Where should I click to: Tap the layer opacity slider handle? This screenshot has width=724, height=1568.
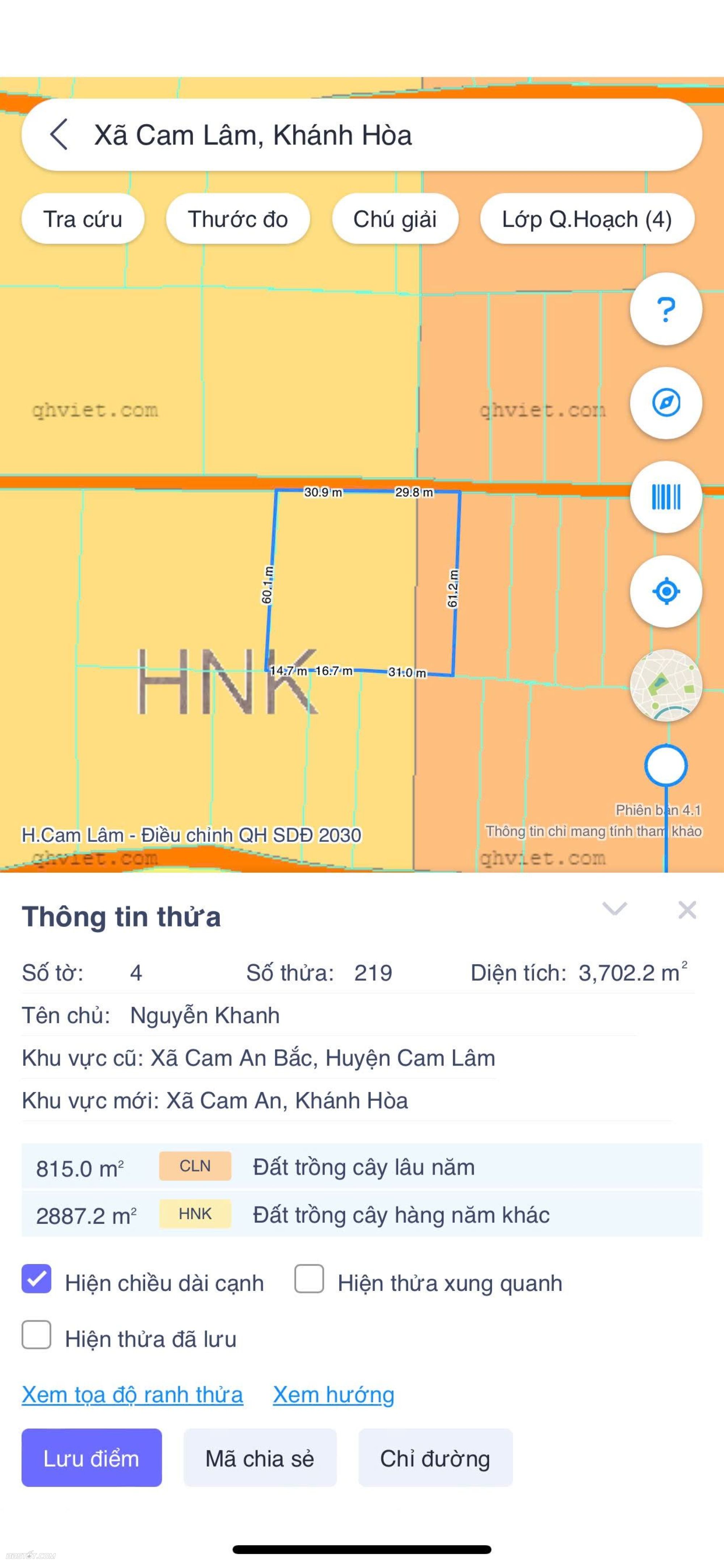tap(666, 765)
